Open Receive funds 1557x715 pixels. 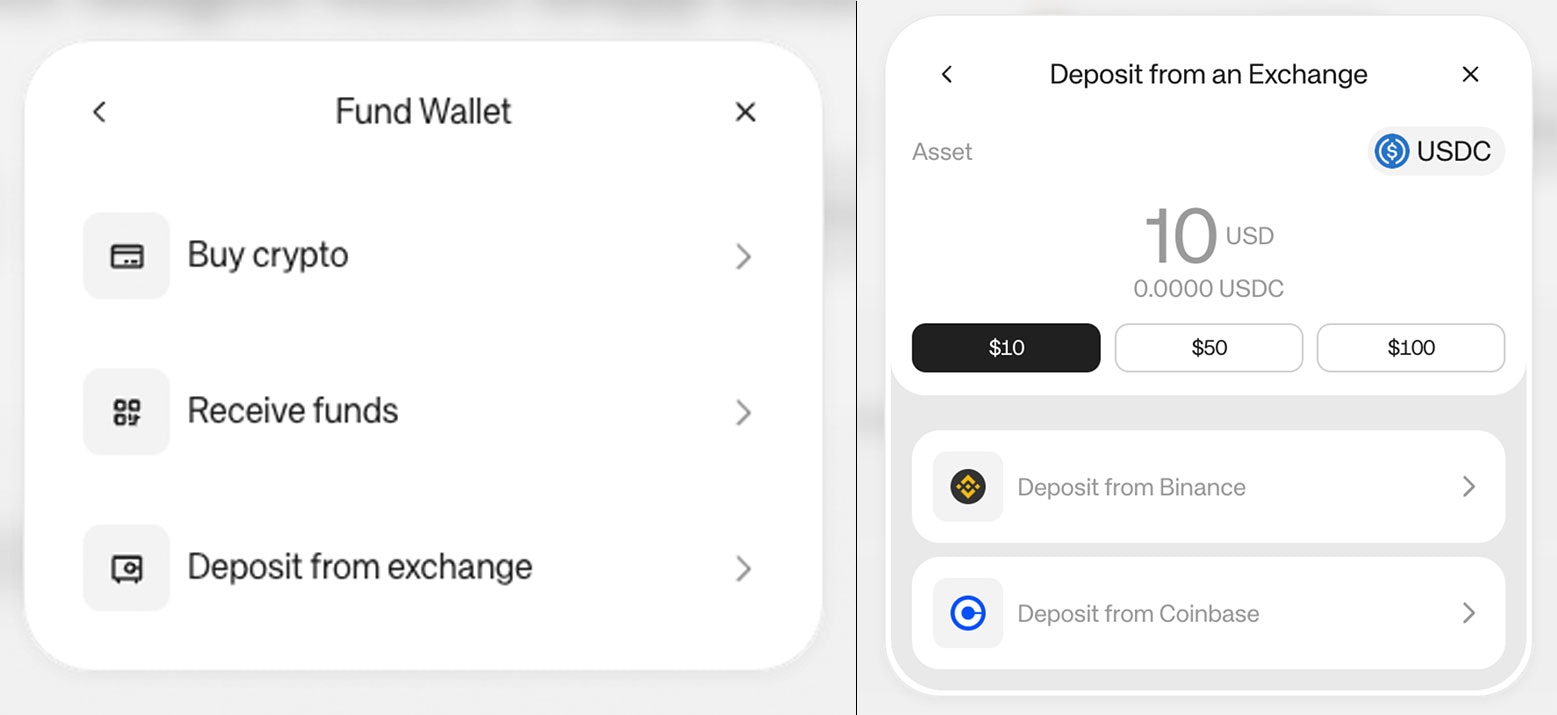pos(420,412)
